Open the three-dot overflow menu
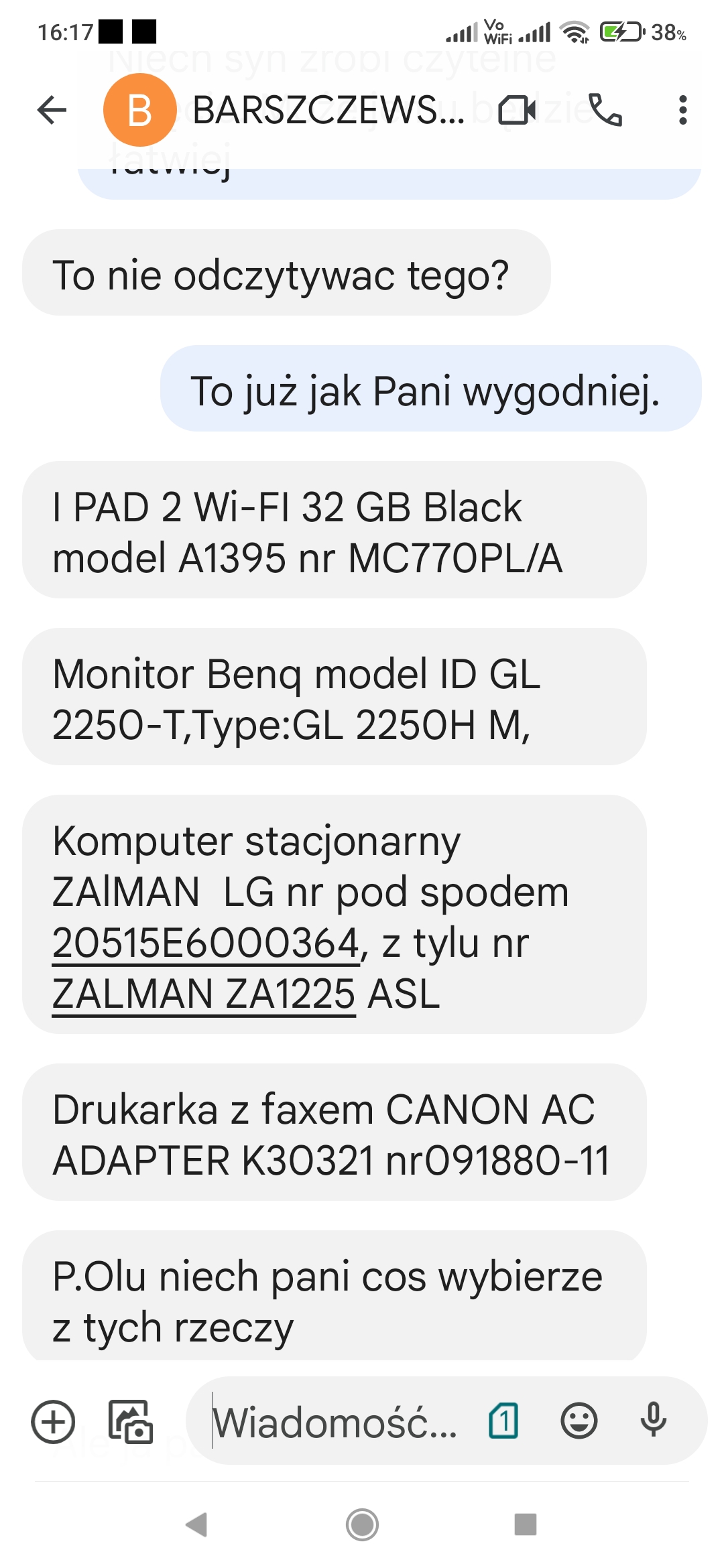 [x=682, y=110]
